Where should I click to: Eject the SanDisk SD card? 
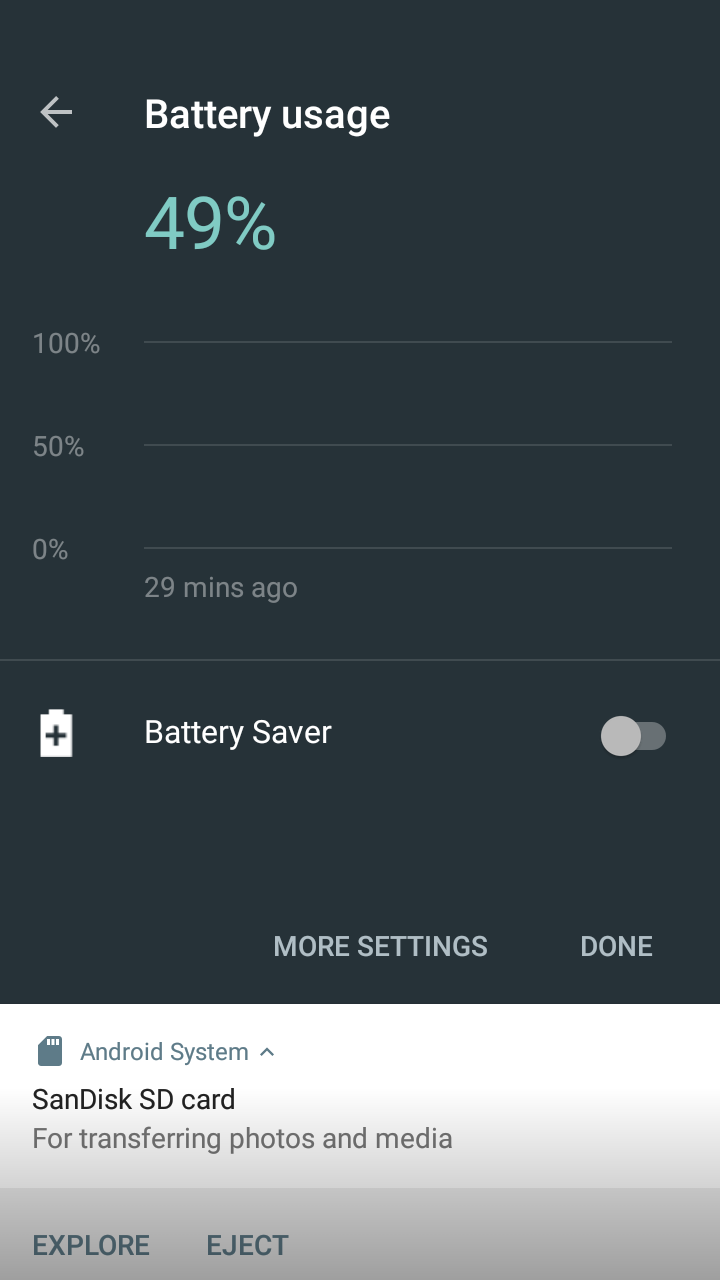pyautogui.click(x=247, y=1245)
